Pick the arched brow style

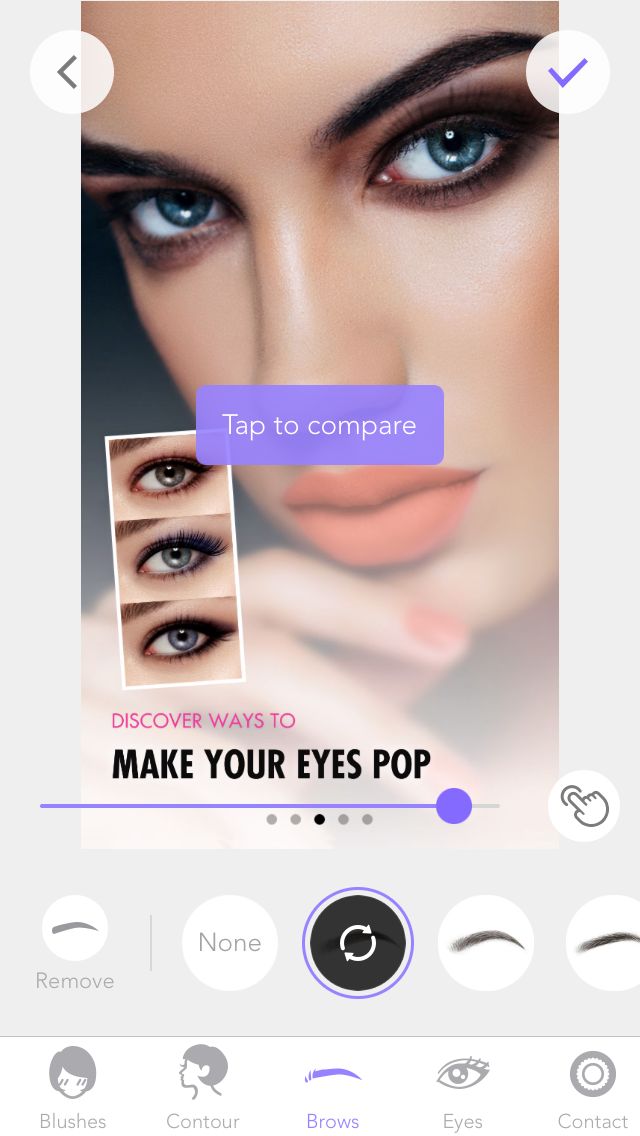point(486,943)
